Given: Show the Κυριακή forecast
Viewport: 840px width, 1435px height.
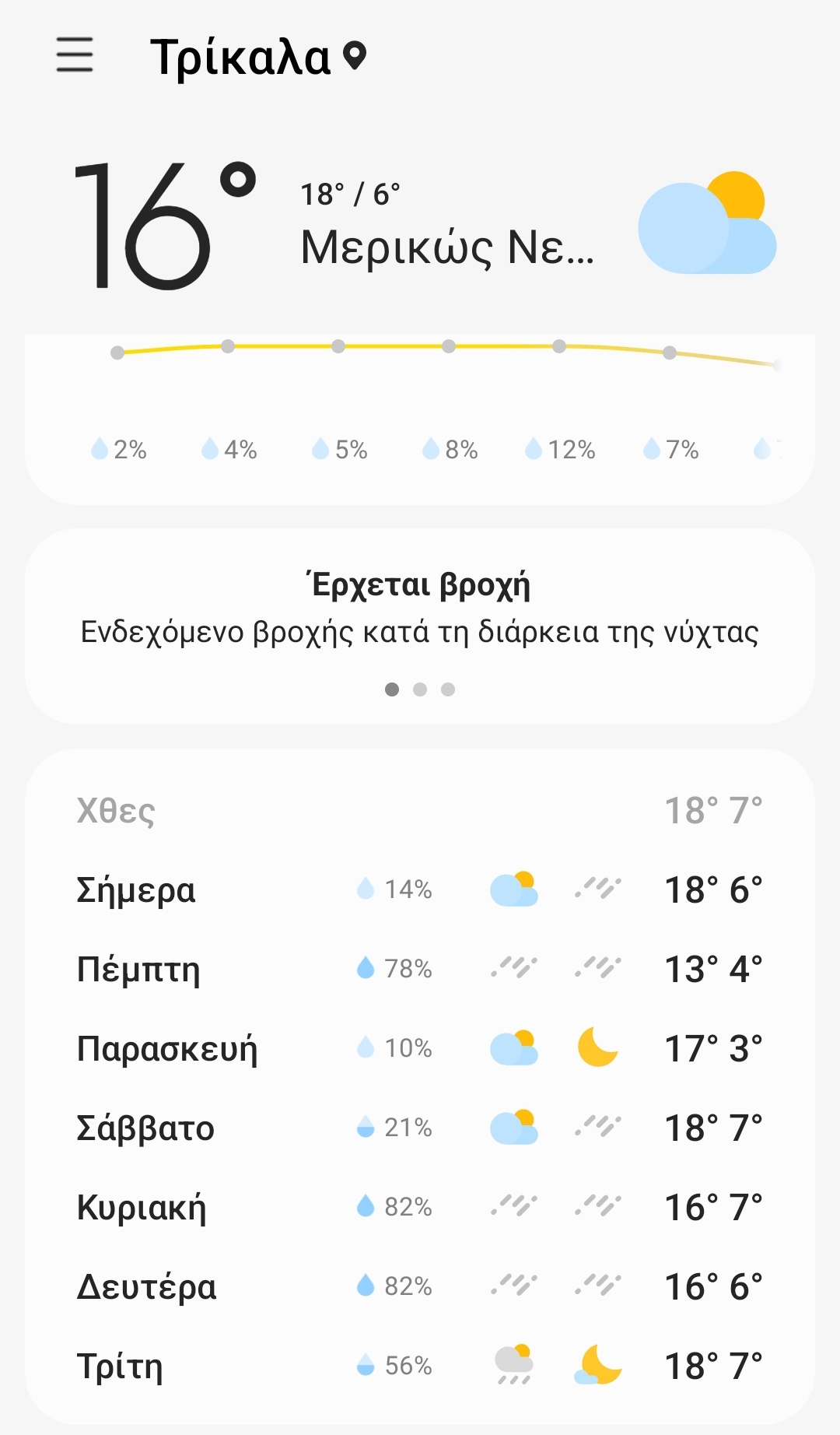Looking at the screenshot, I should pos(420,1207).
